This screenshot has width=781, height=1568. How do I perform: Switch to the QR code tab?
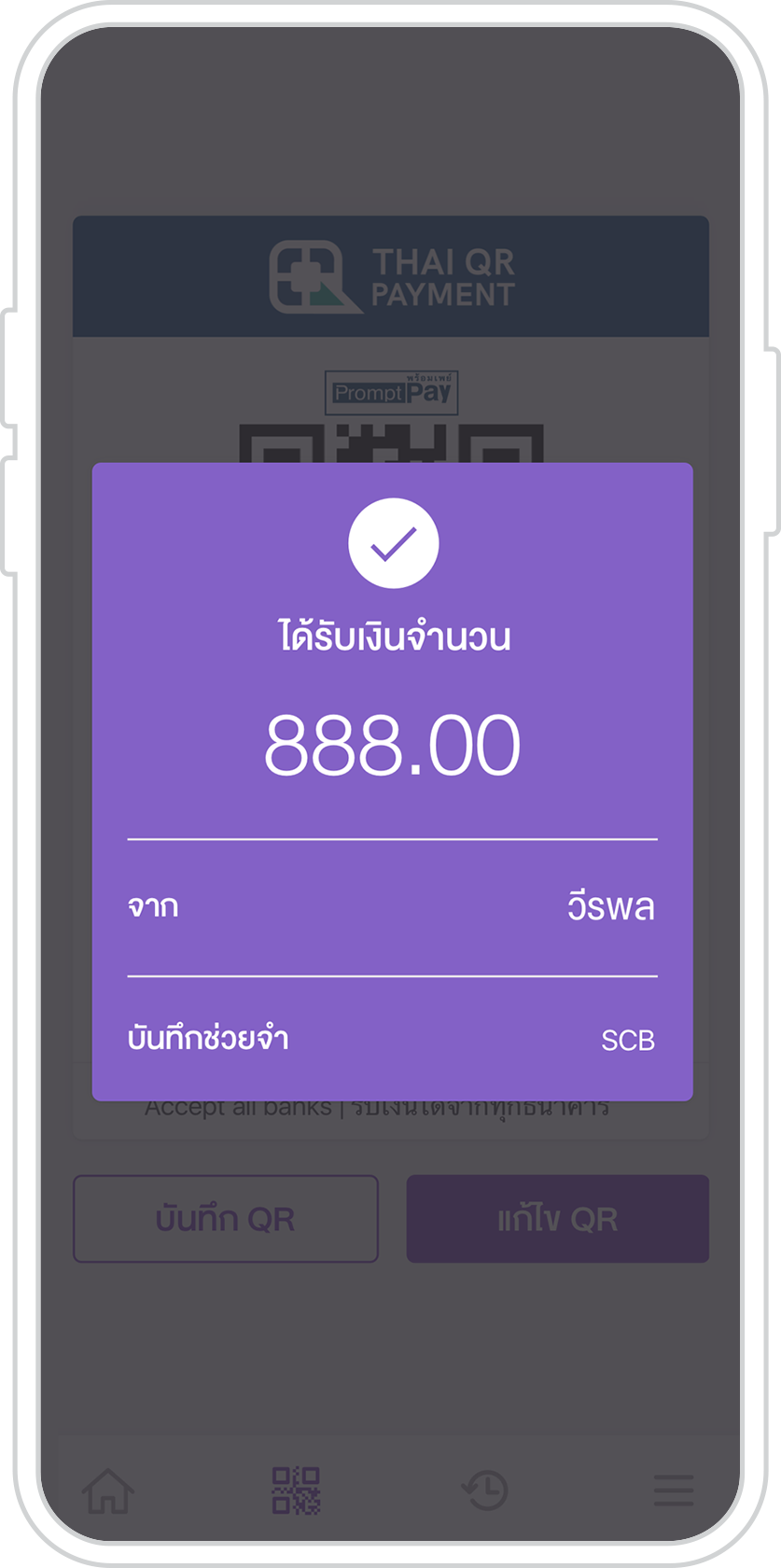tap(296, 1491)
